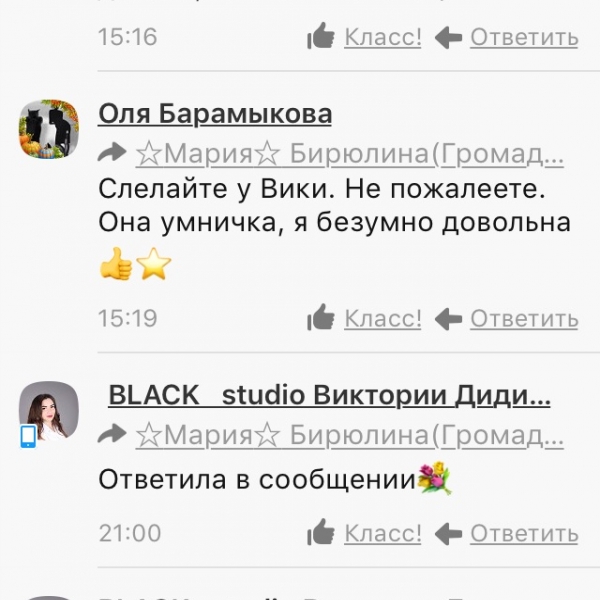Reply to the comment posted at 15:16

coord(508,38)
